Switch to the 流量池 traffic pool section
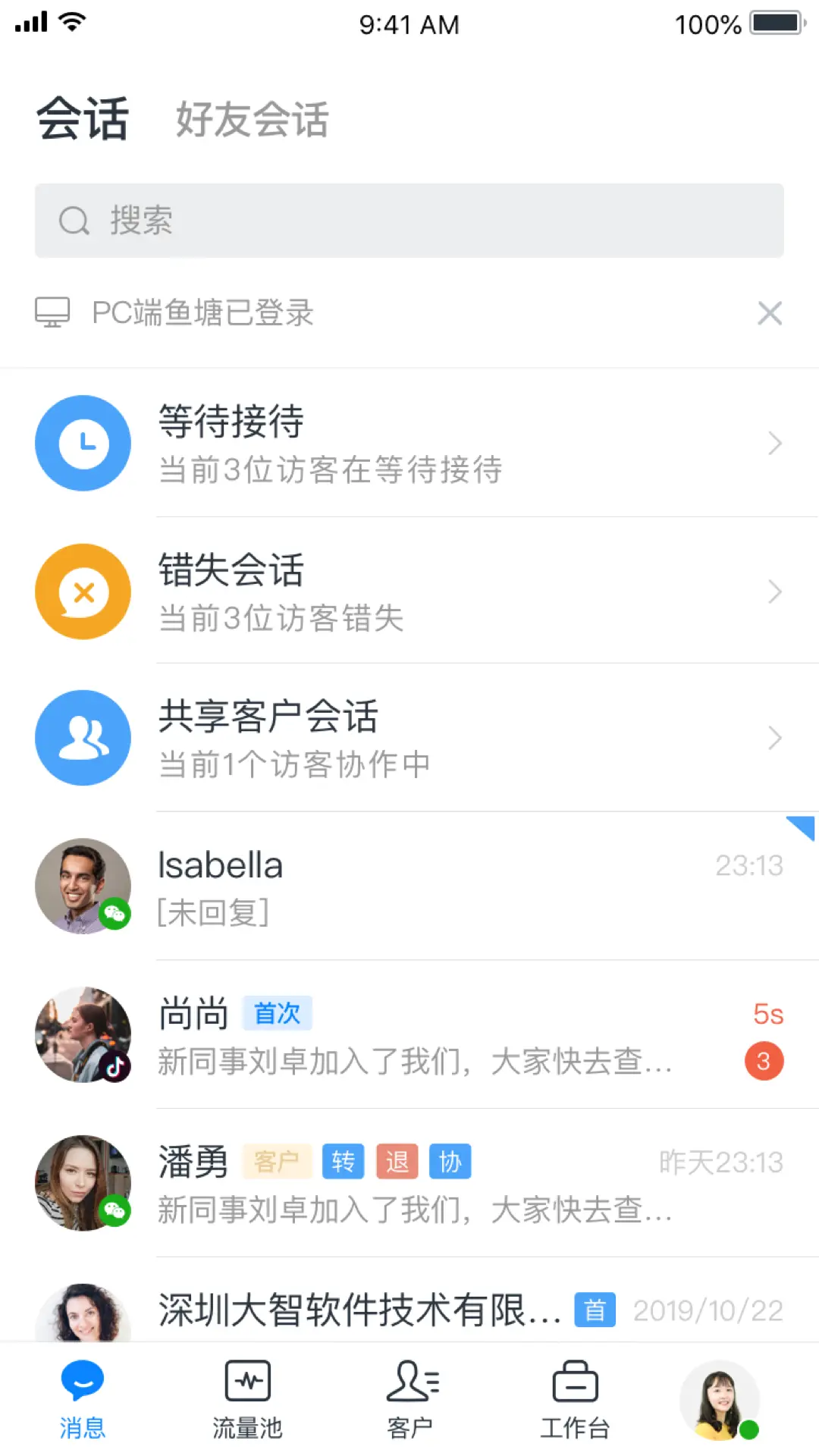Image resolution: width=819 pixels, height=1456 pixels. (248, 1399)
